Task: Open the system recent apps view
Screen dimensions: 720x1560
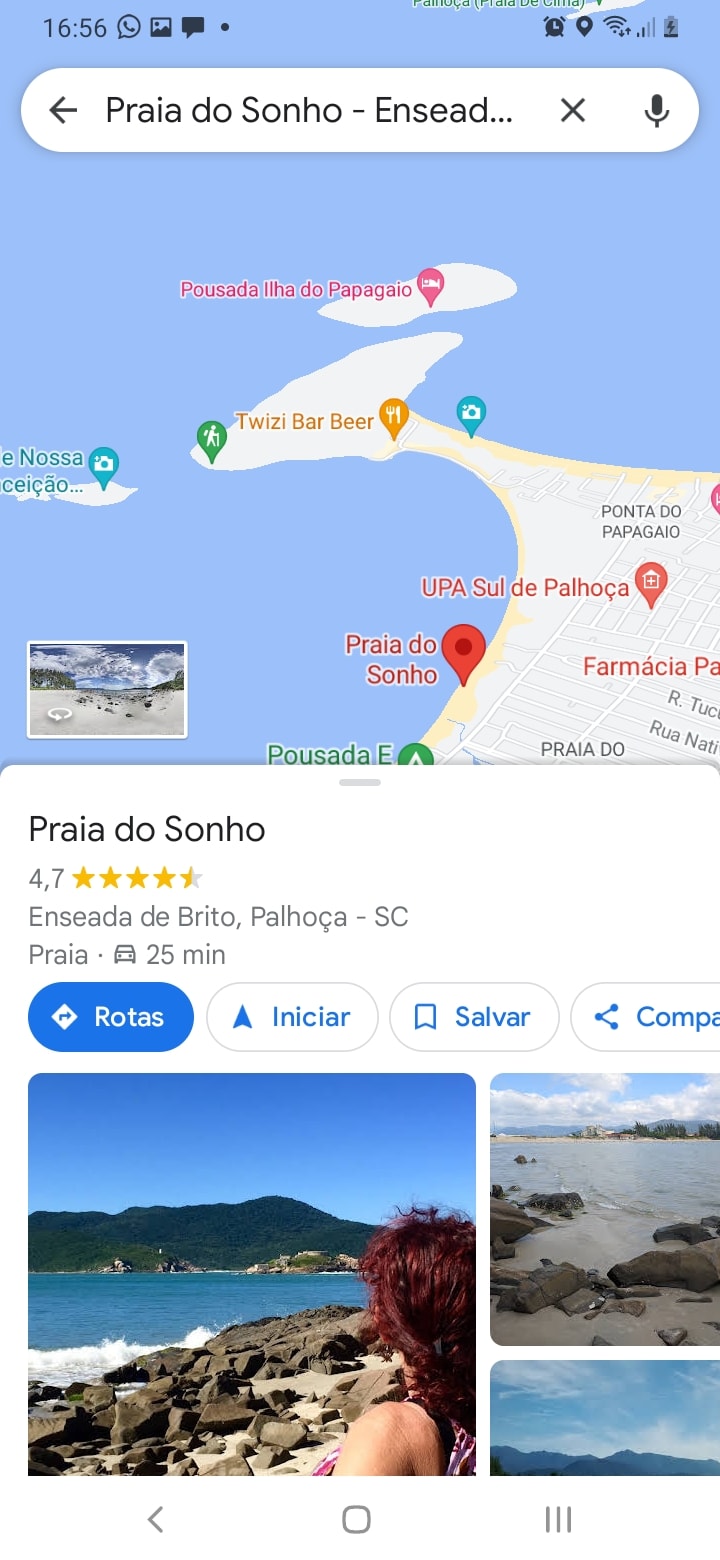Action: click(558, 1519)
